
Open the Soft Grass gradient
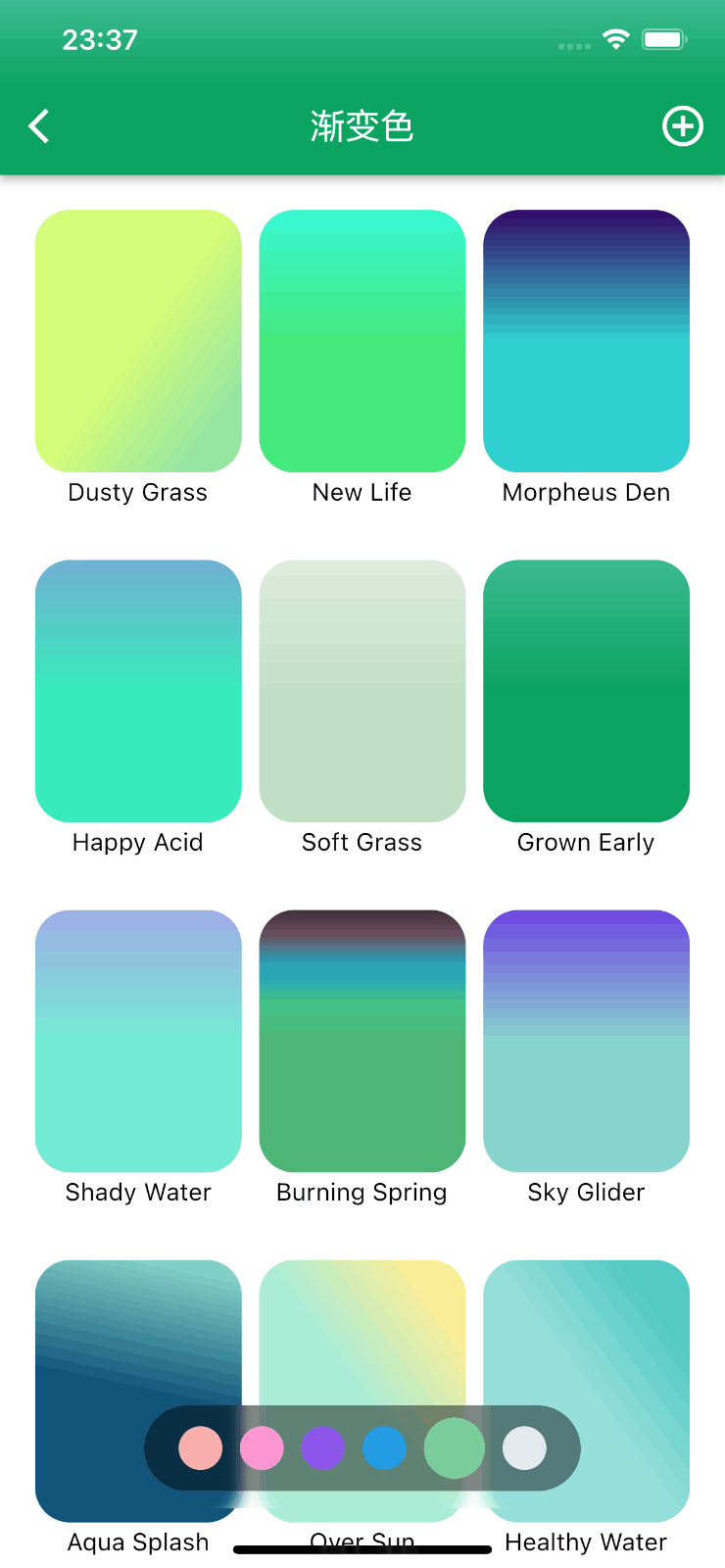362,691
